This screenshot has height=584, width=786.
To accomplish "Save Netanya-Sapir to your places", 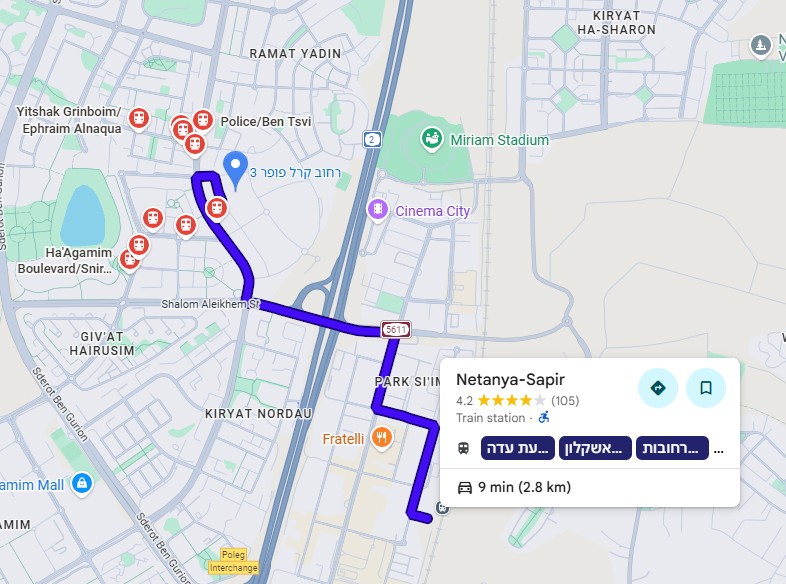I will [x=706, y=388].
